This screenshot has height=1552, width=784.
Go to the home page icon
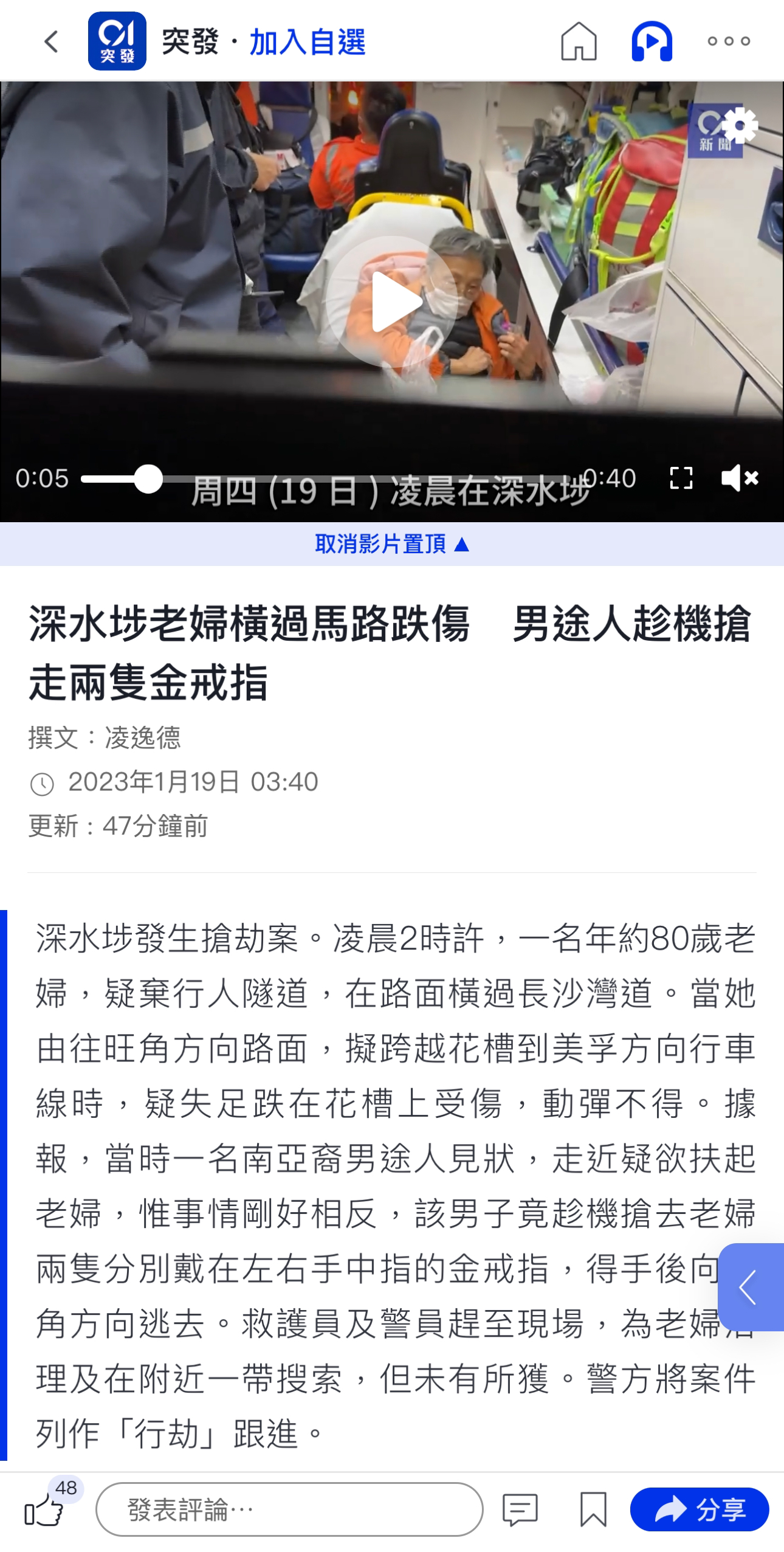click(x=578, y=41)
